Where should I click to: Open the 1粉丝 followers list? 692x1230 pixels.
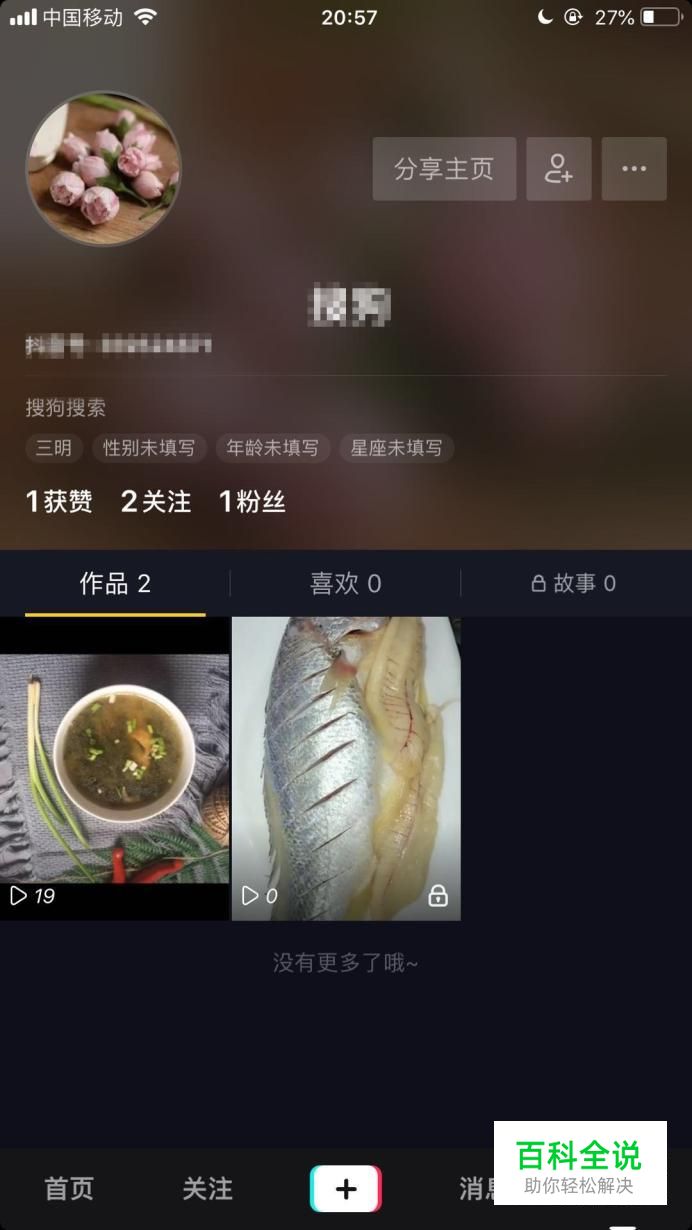pyautogui.click(x=252, y=502)
